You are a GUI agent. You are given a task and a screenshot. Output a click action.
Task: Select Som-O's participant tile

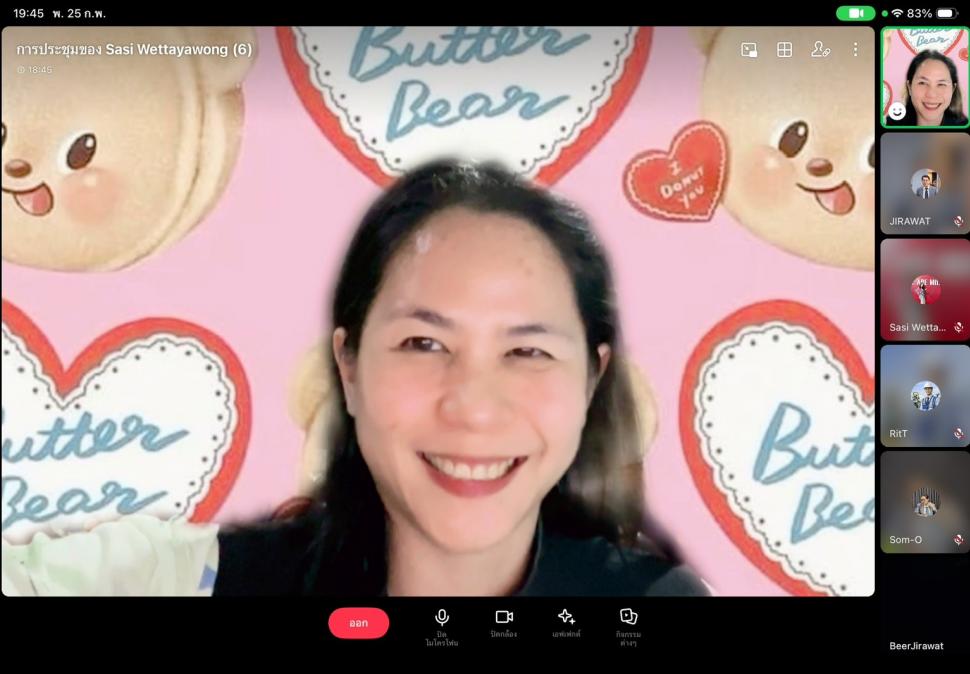925,502
